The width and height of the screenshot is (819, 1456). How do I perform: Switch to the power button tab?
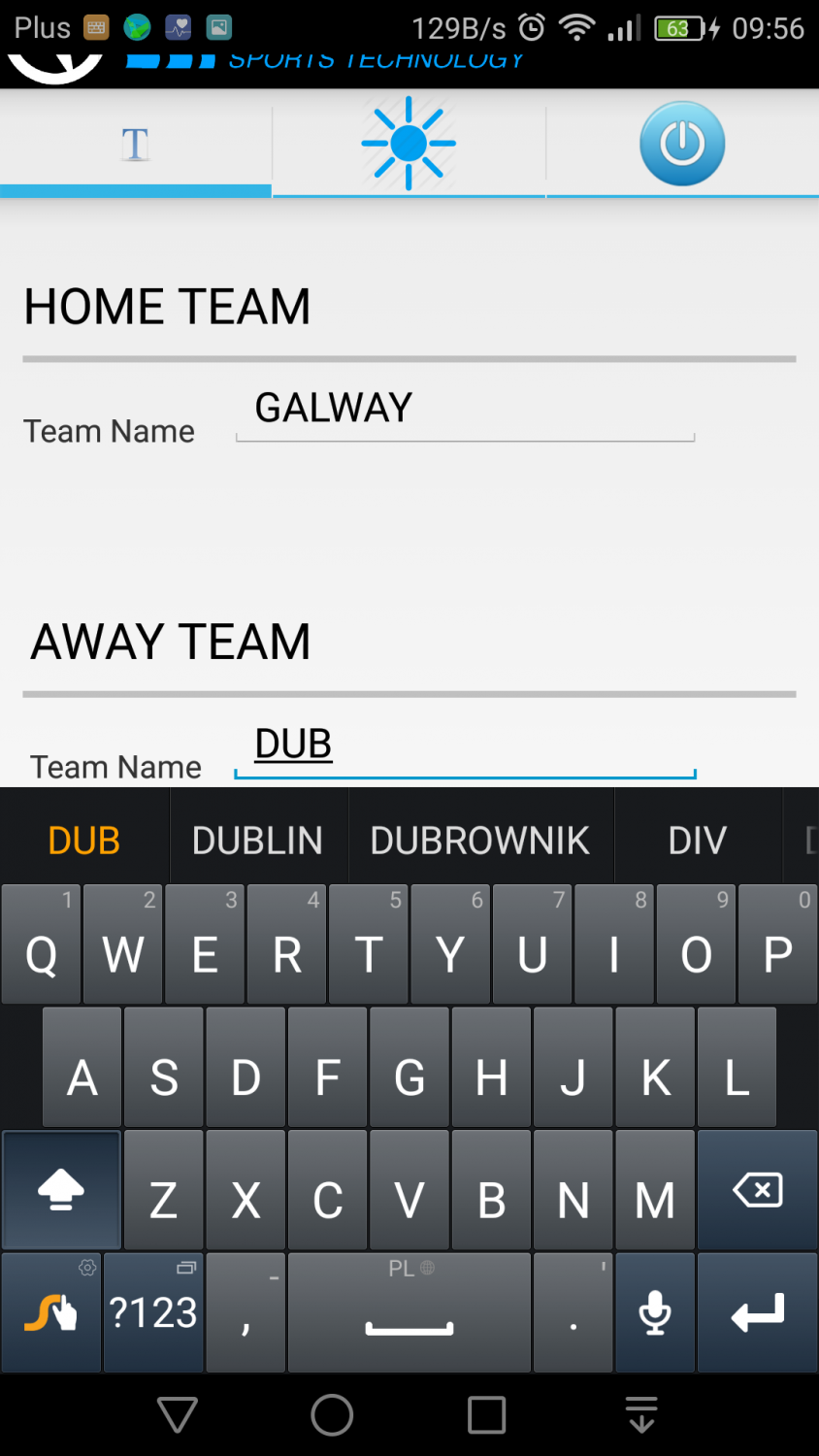pyautogui.click(x=682, y=144)
